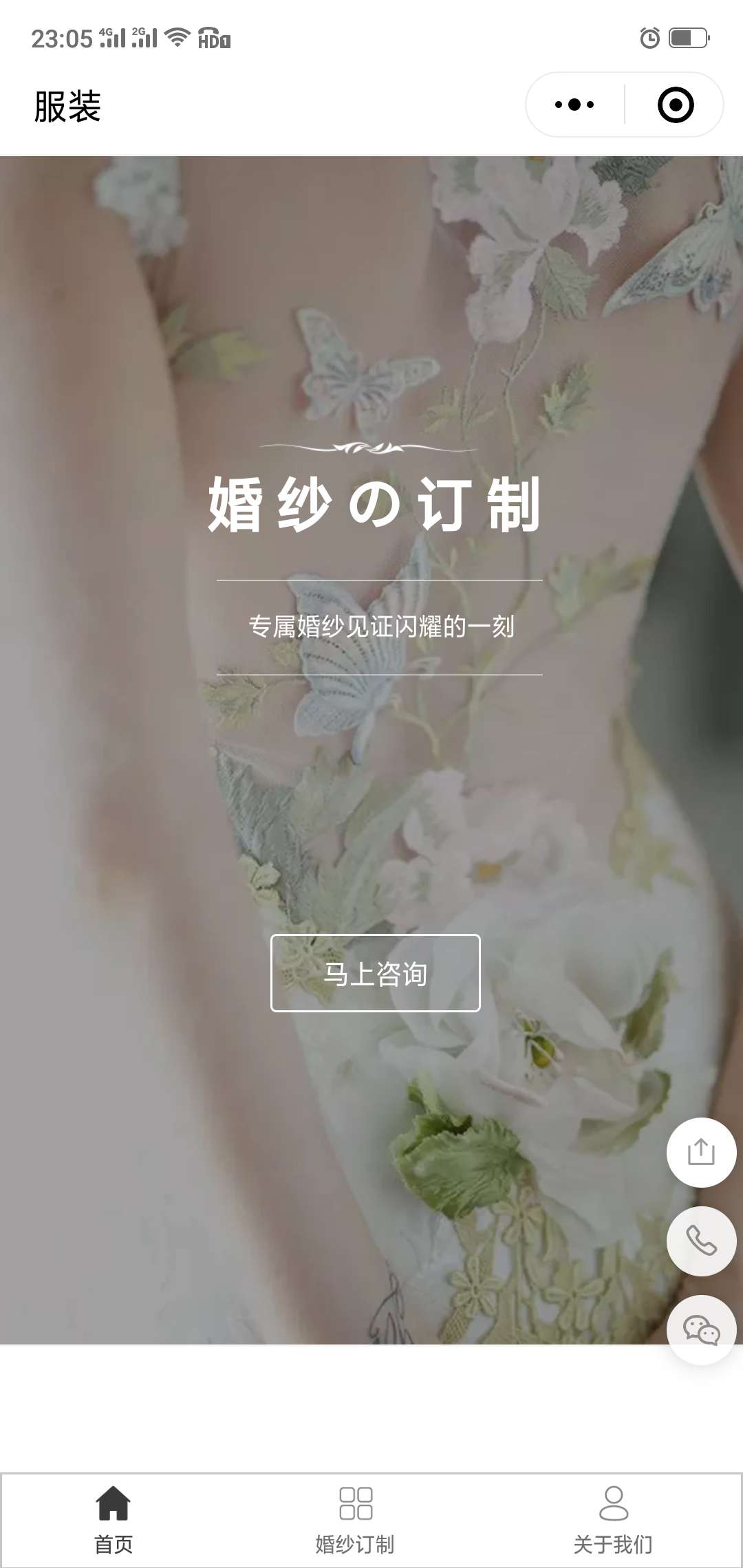This screenshot has width=743, height=1568.
Task: Open WeChat customer service chat
Action: (701, 1329)
